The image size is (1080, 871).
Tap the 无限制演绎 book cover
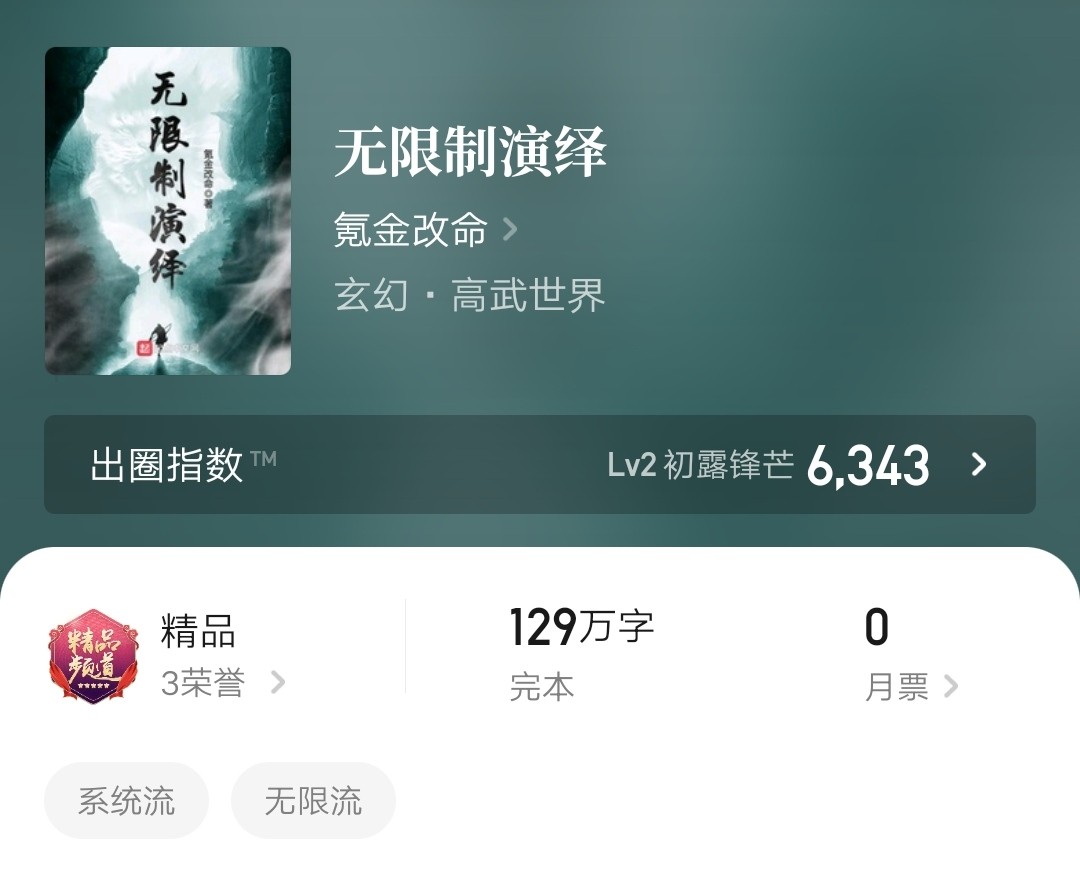168,211
